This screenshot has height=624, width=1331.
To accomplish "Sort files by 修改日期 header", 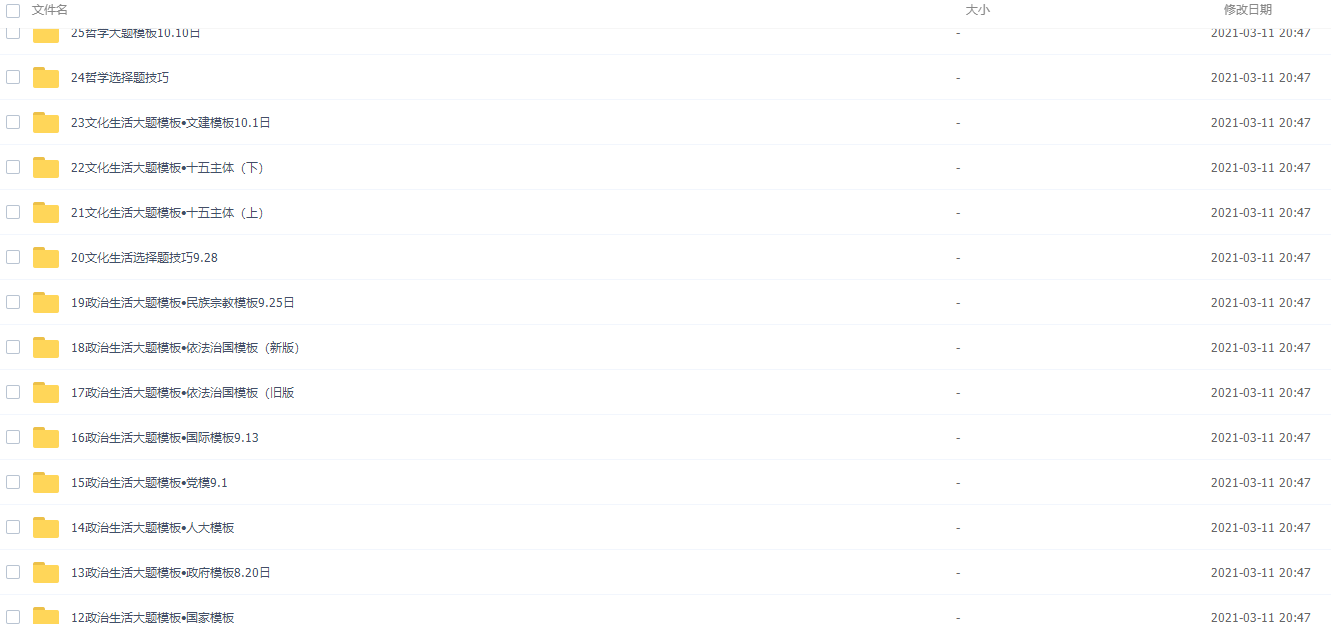I will coord(1248,10).
